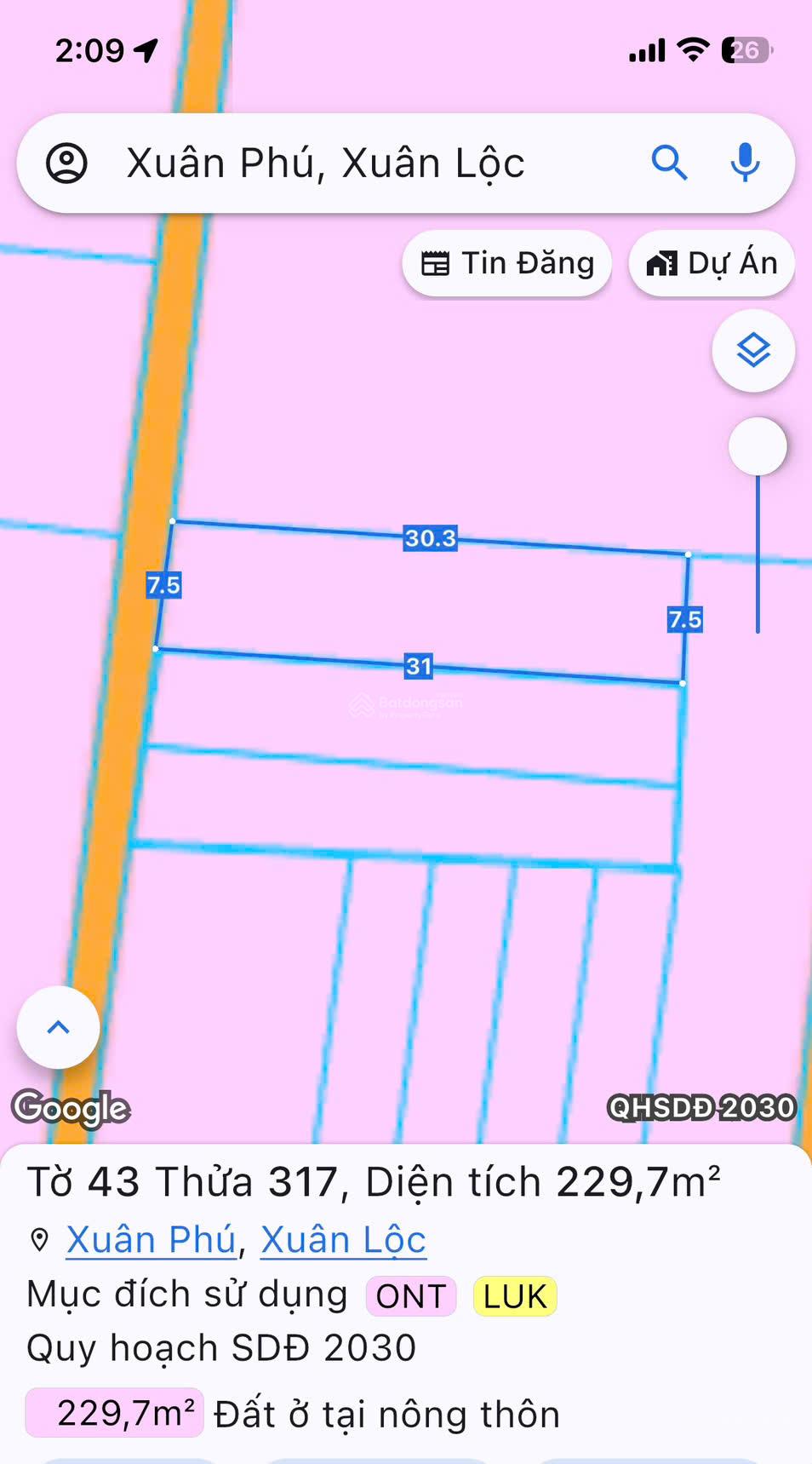
Task: Open the Xuân Phú link
Action: pyautogui.click(x=151, y=1240)
